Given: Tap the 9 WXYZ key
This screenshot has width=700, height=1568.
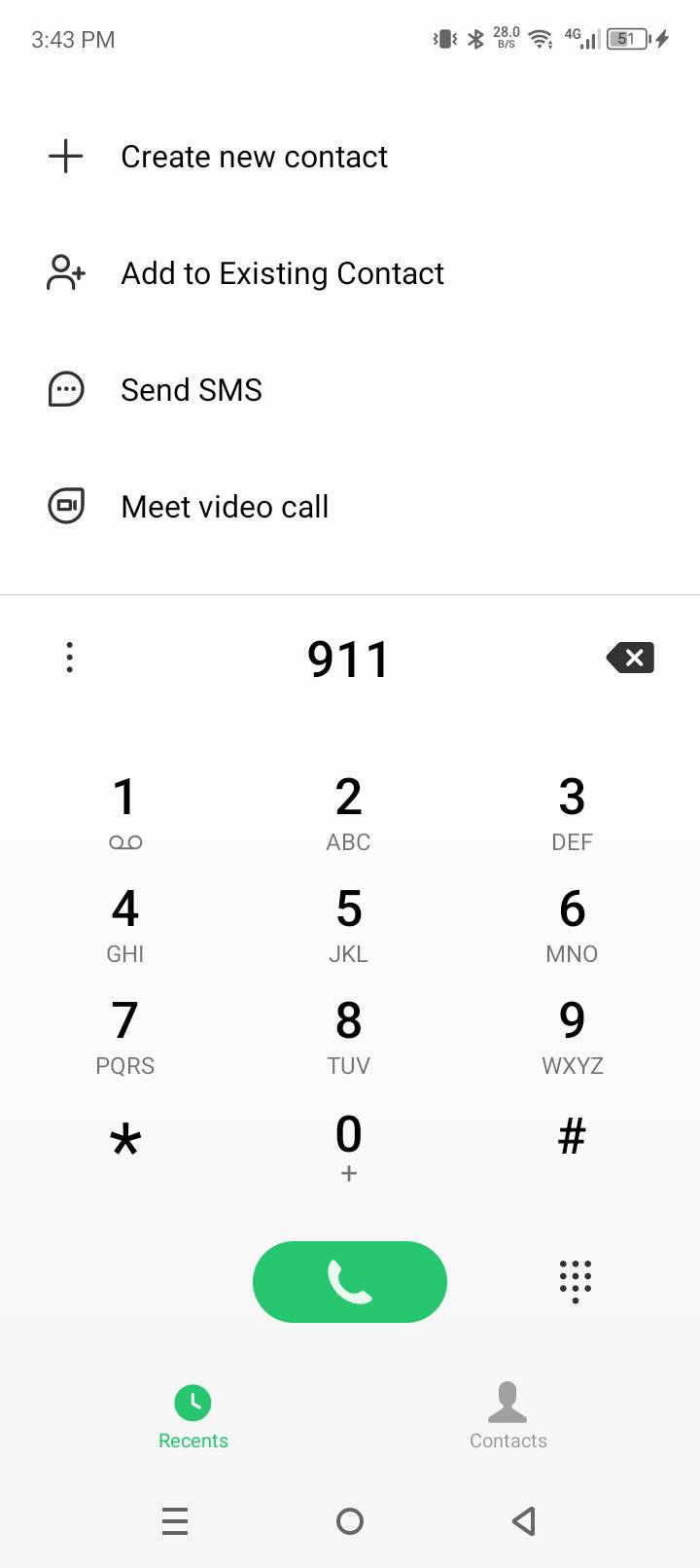Looking at the screenshot, I should click(572, 1033).
